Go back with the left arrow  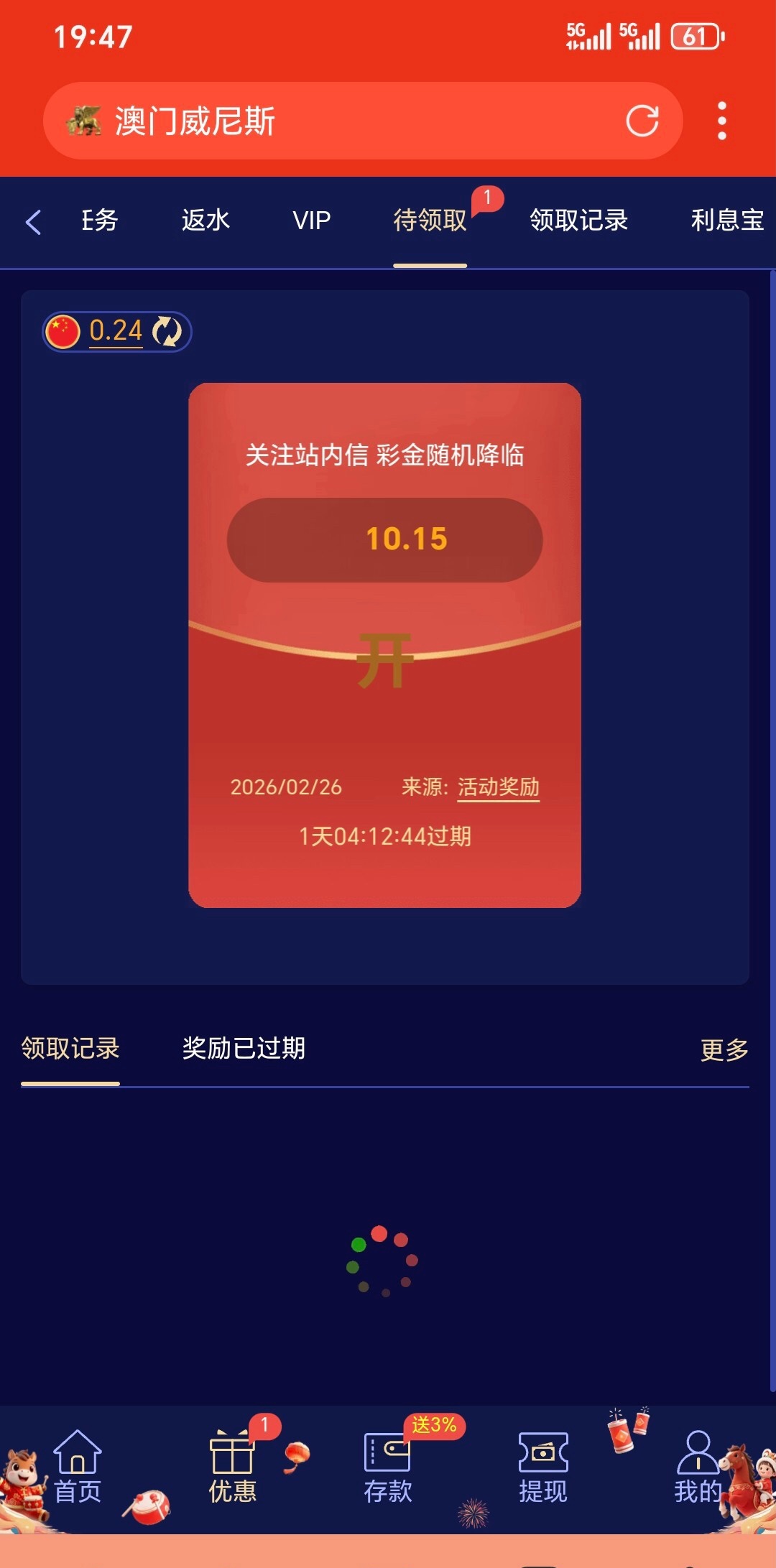33,221
